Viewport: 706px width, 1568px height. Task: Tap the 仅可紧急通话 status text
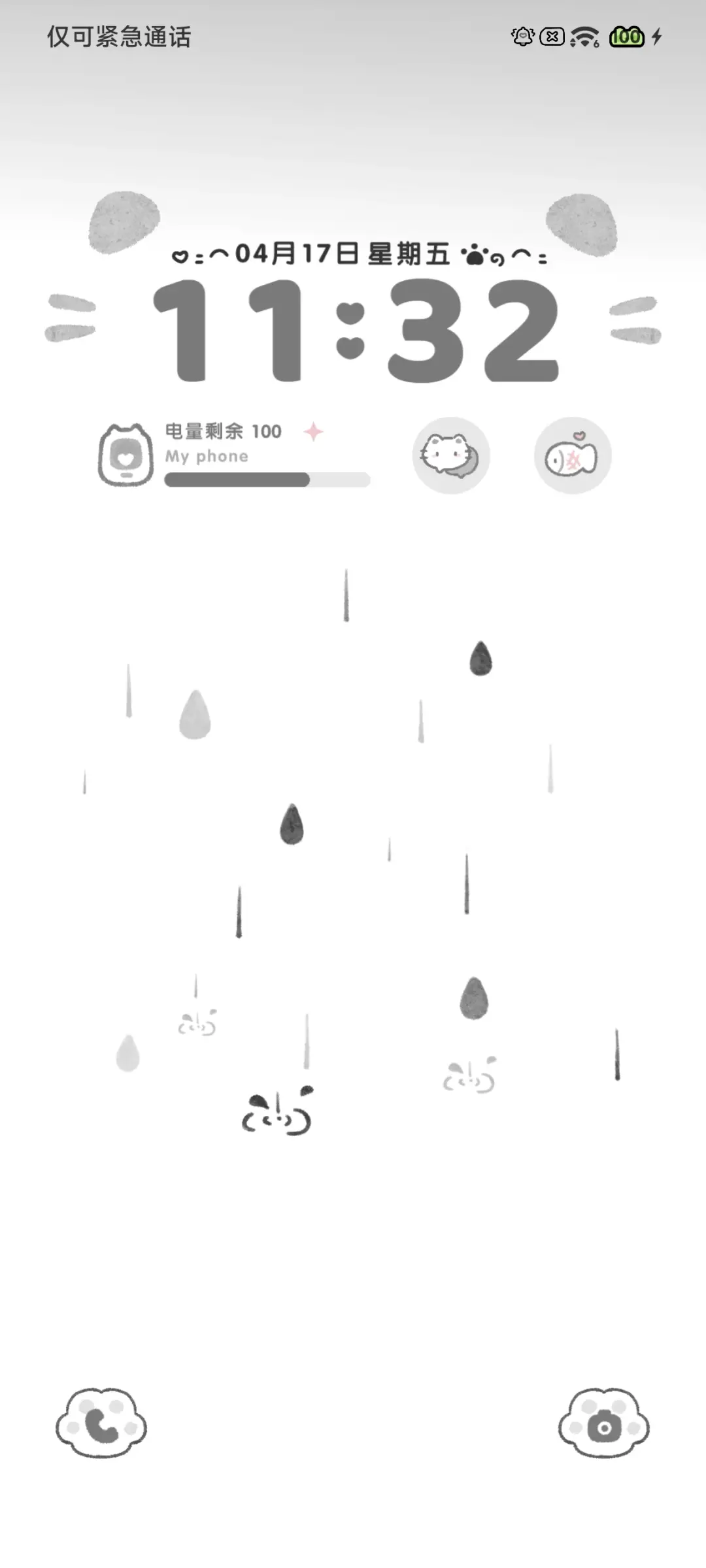pos(118,37)
